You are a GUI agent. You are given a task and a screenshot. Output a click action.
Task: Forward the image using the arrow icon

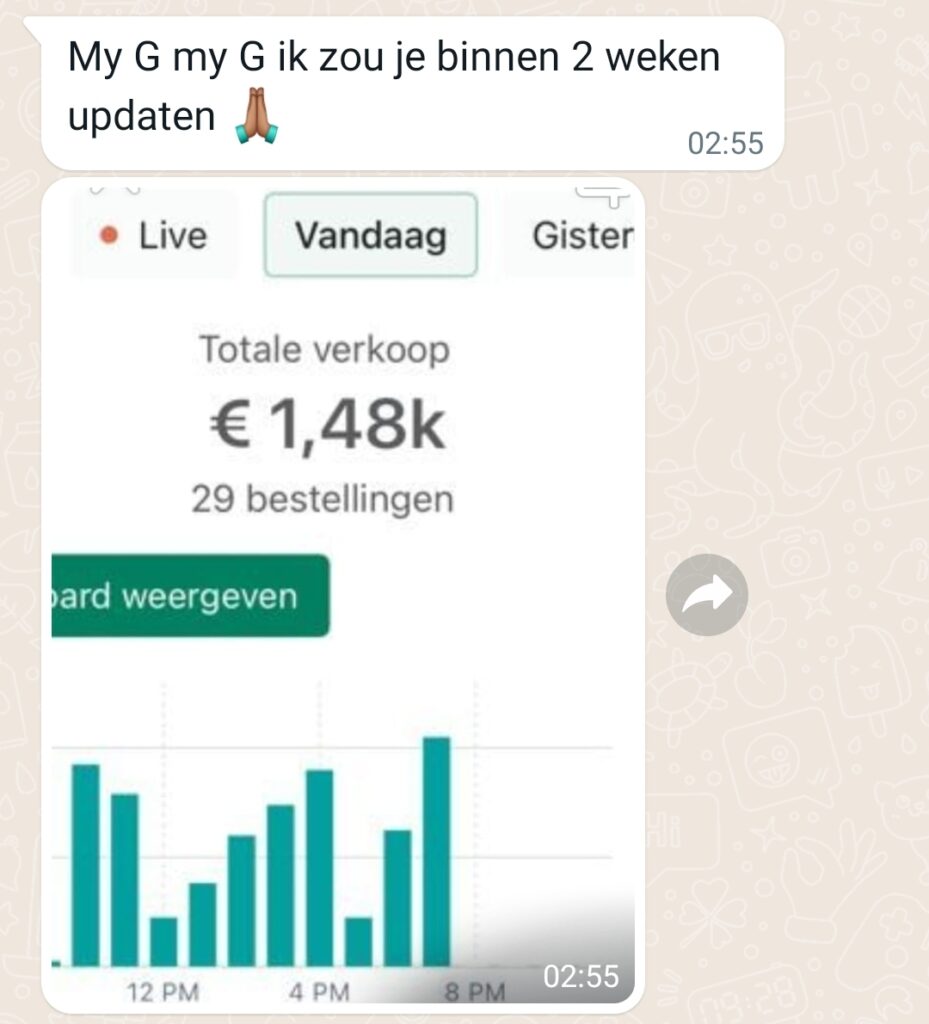coord(706,595)
